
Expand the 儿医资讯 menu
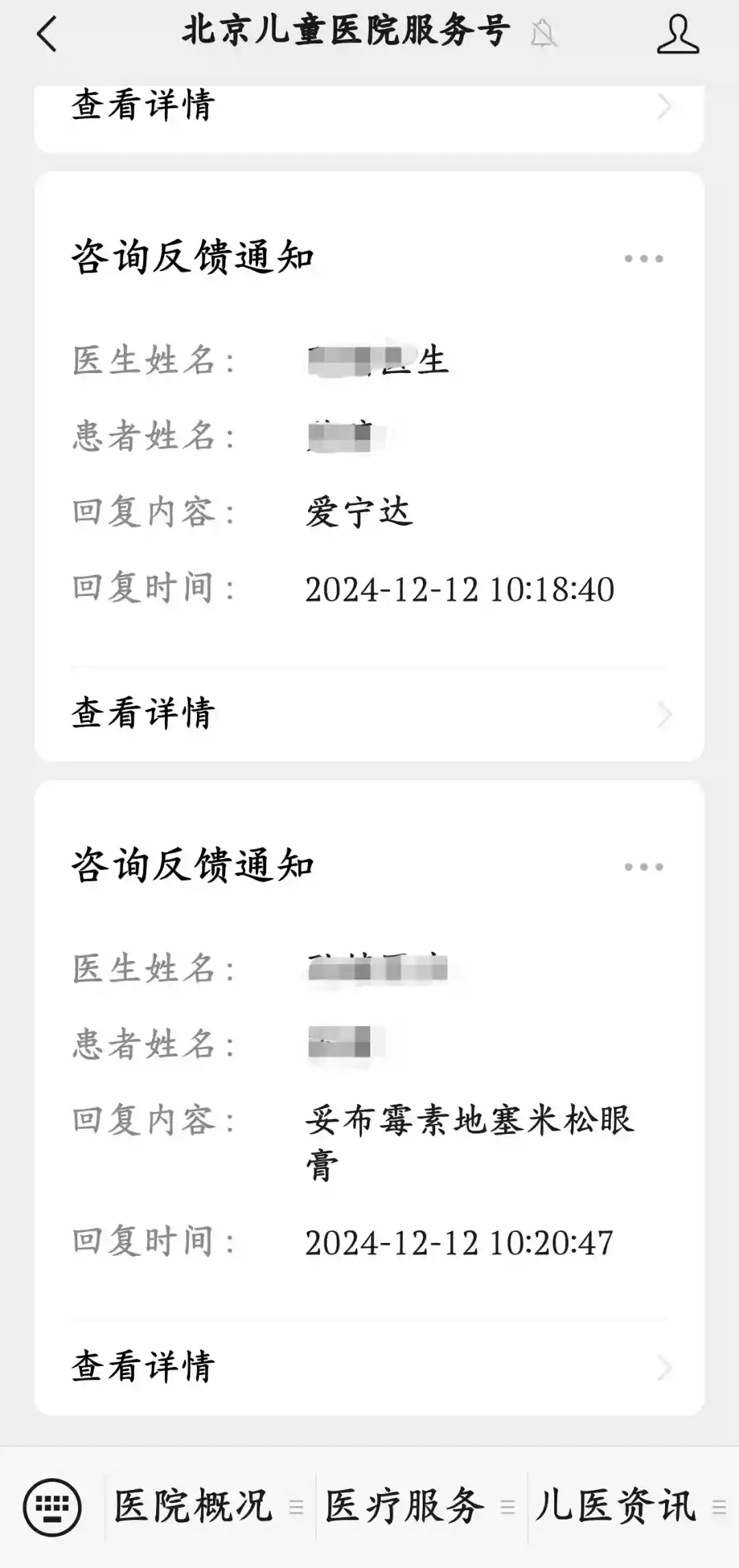pyautogui.click(x=630, y=1507)
